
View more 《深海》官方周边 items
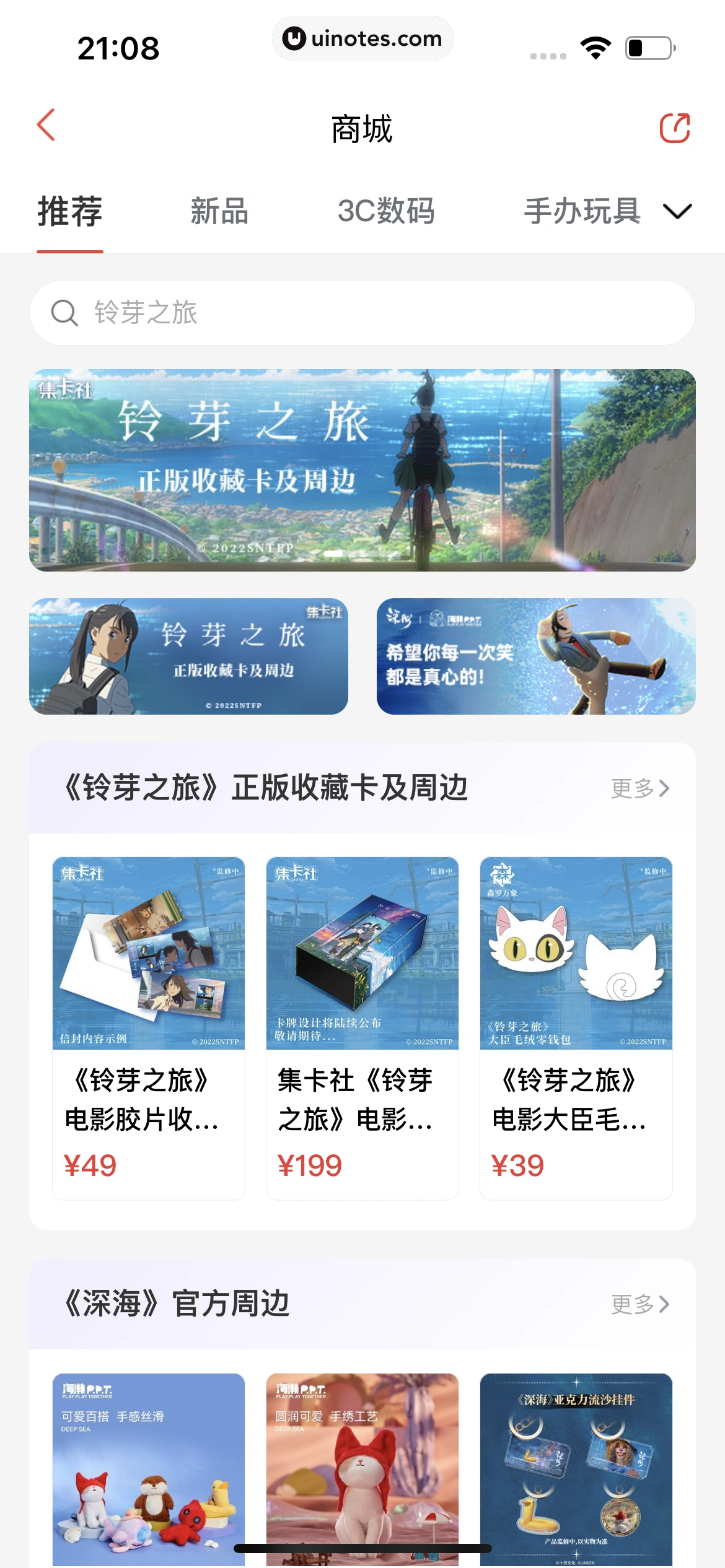pos(639,1304)
